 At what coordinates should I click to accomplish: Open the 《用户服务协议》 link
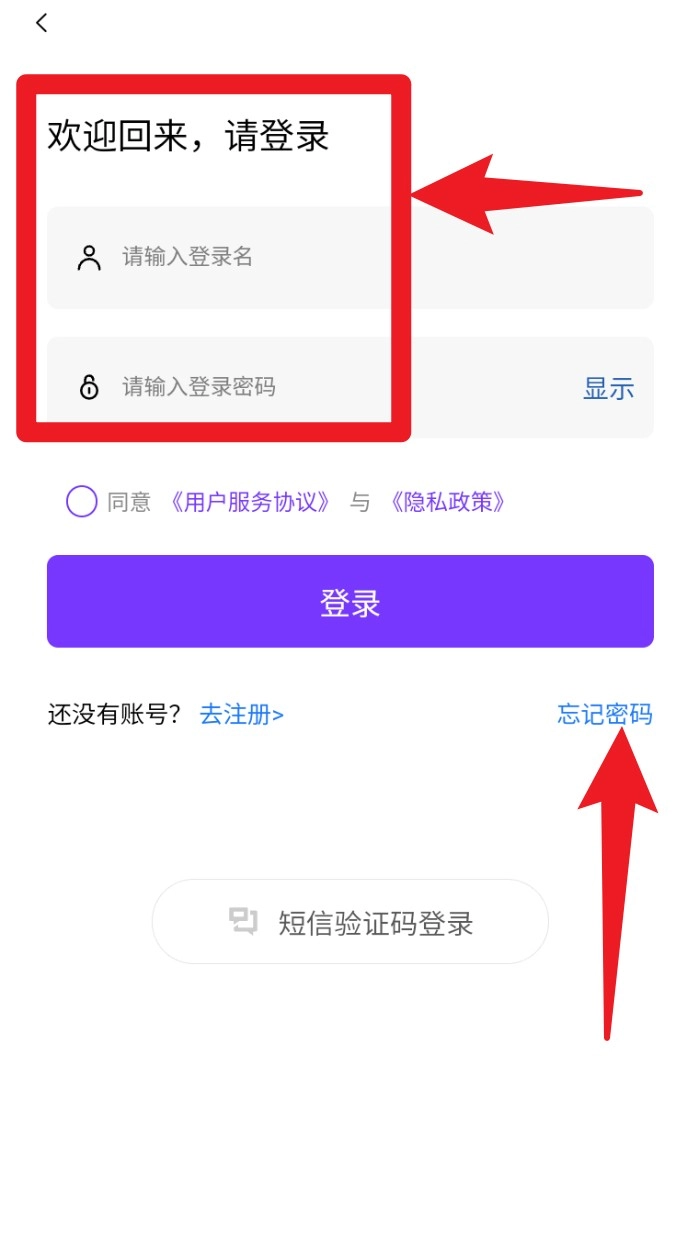tap(249, 502)
